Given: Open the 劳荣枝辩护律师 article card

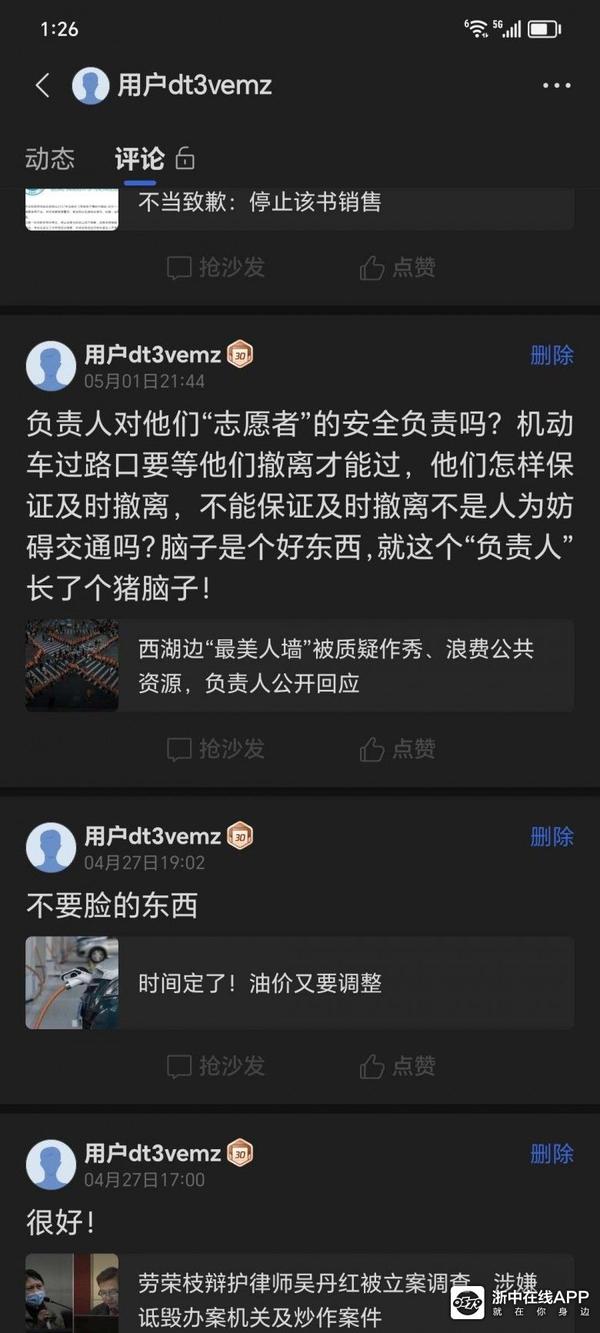Looking at the screenshot, I should pos(300,1292).
